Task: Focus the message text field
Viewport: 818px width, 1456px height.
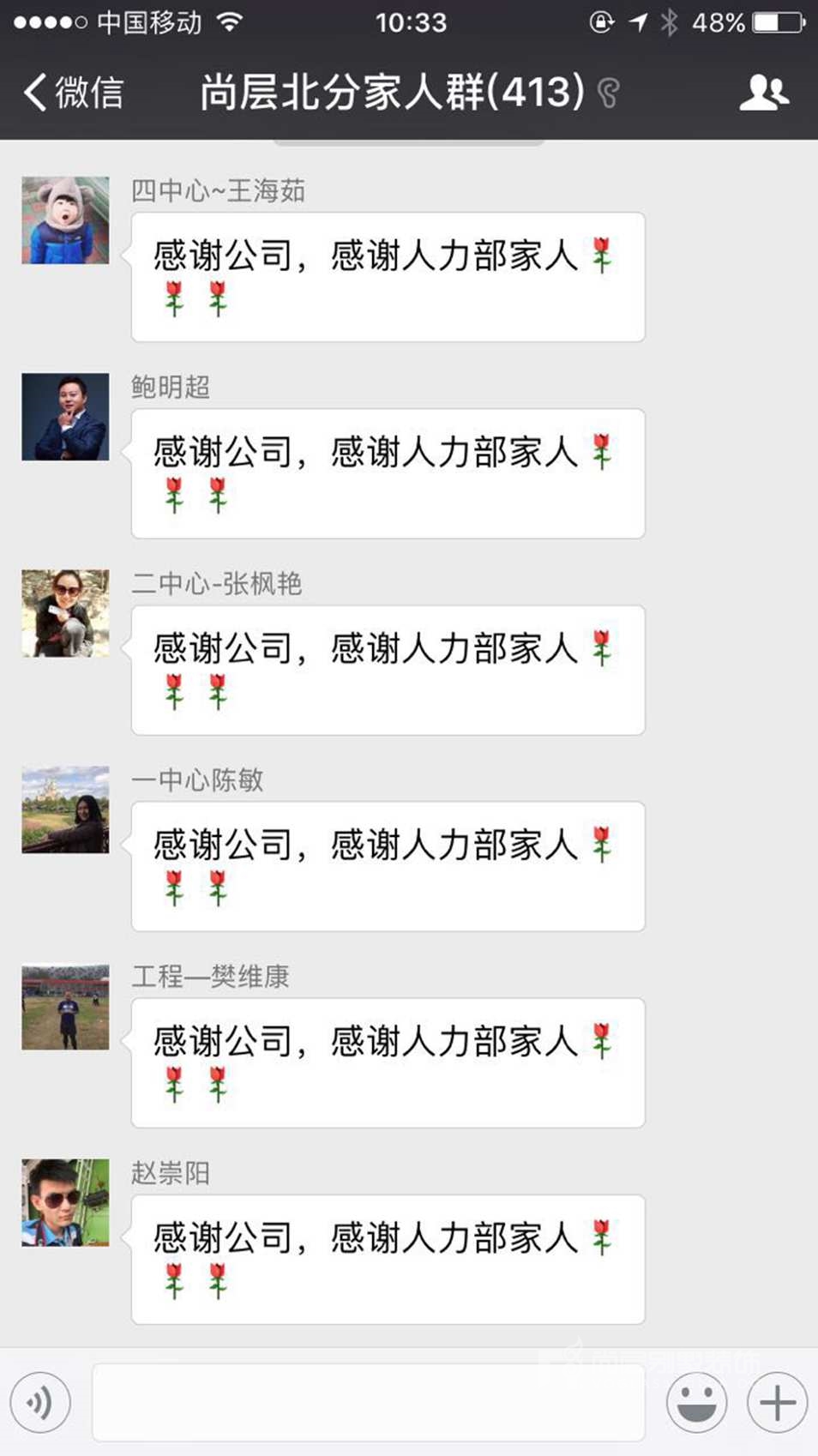Action: [x=369, y=1403]
